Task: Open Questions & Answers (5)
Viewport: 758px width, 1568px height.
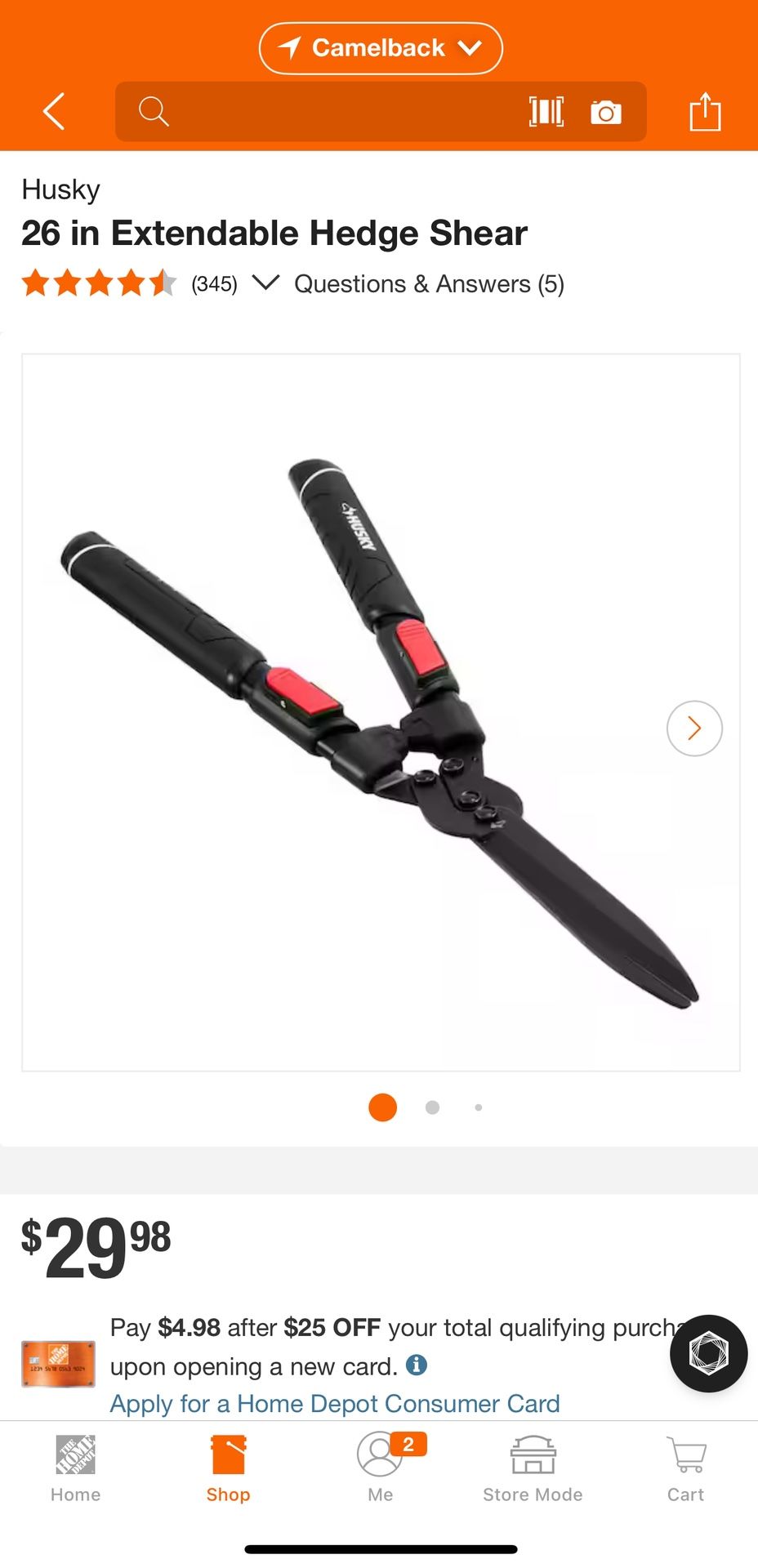Action: pyautogui.click(x=429, y=283)
